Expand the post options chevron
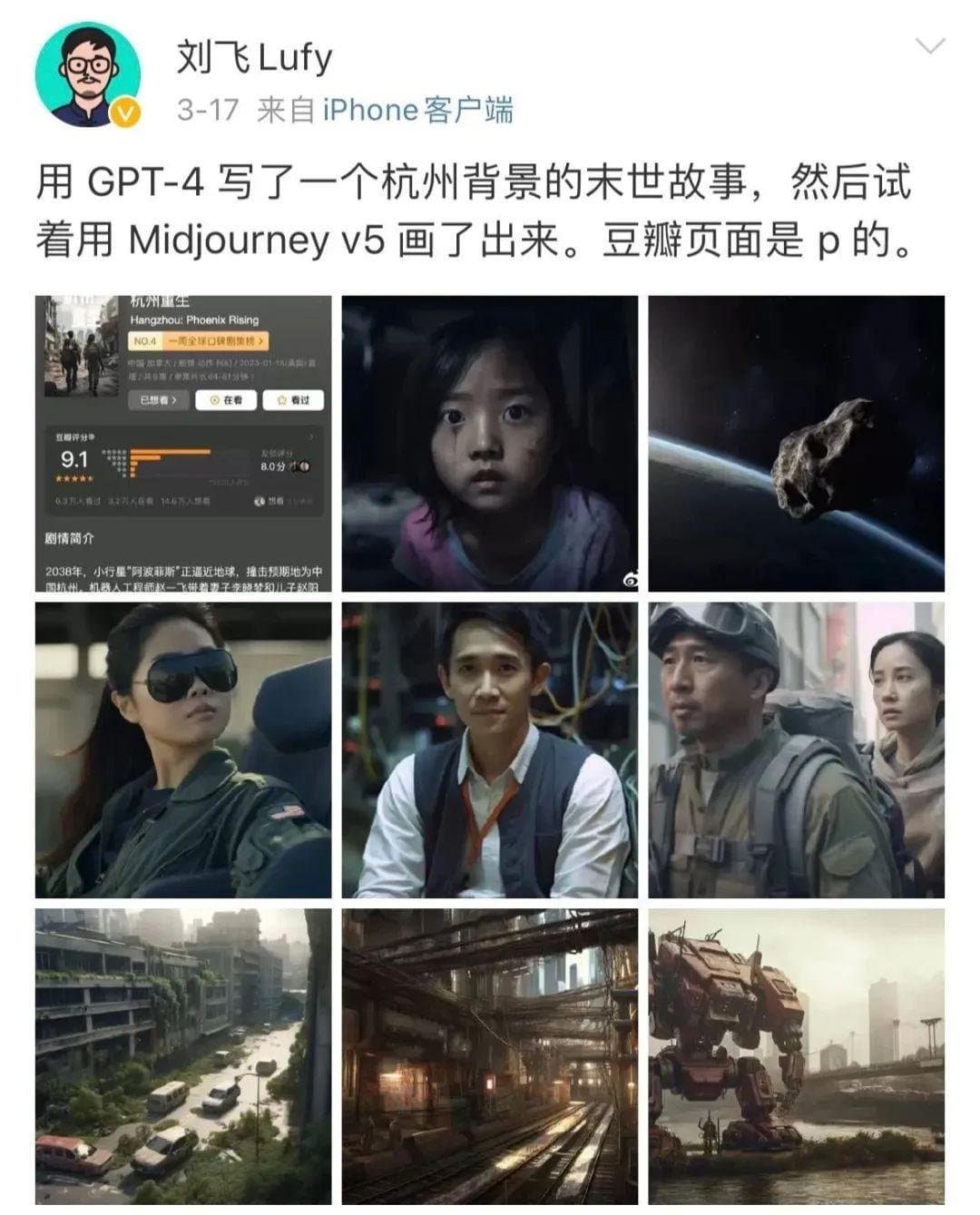The image size is (980, 1215). point(930,45)
